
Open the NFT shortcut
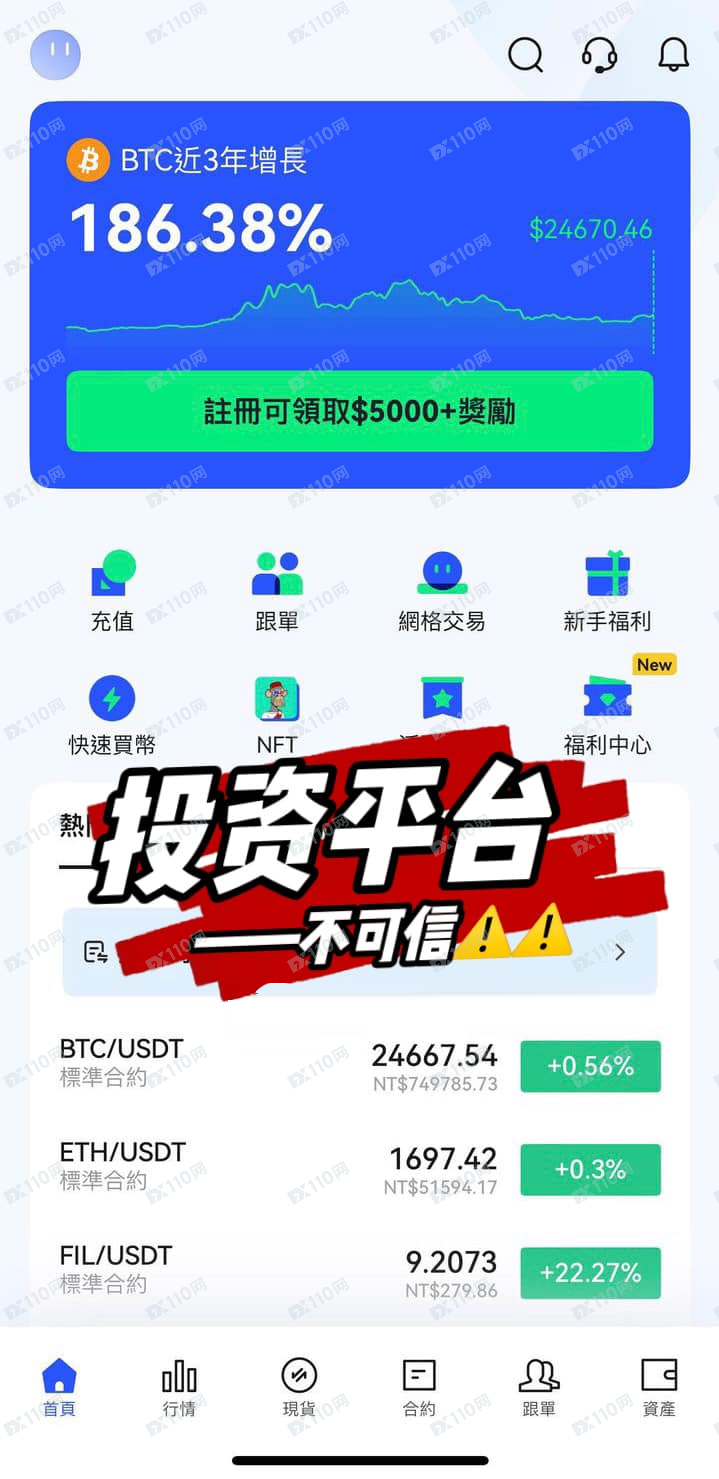click(x=277, y=715)
